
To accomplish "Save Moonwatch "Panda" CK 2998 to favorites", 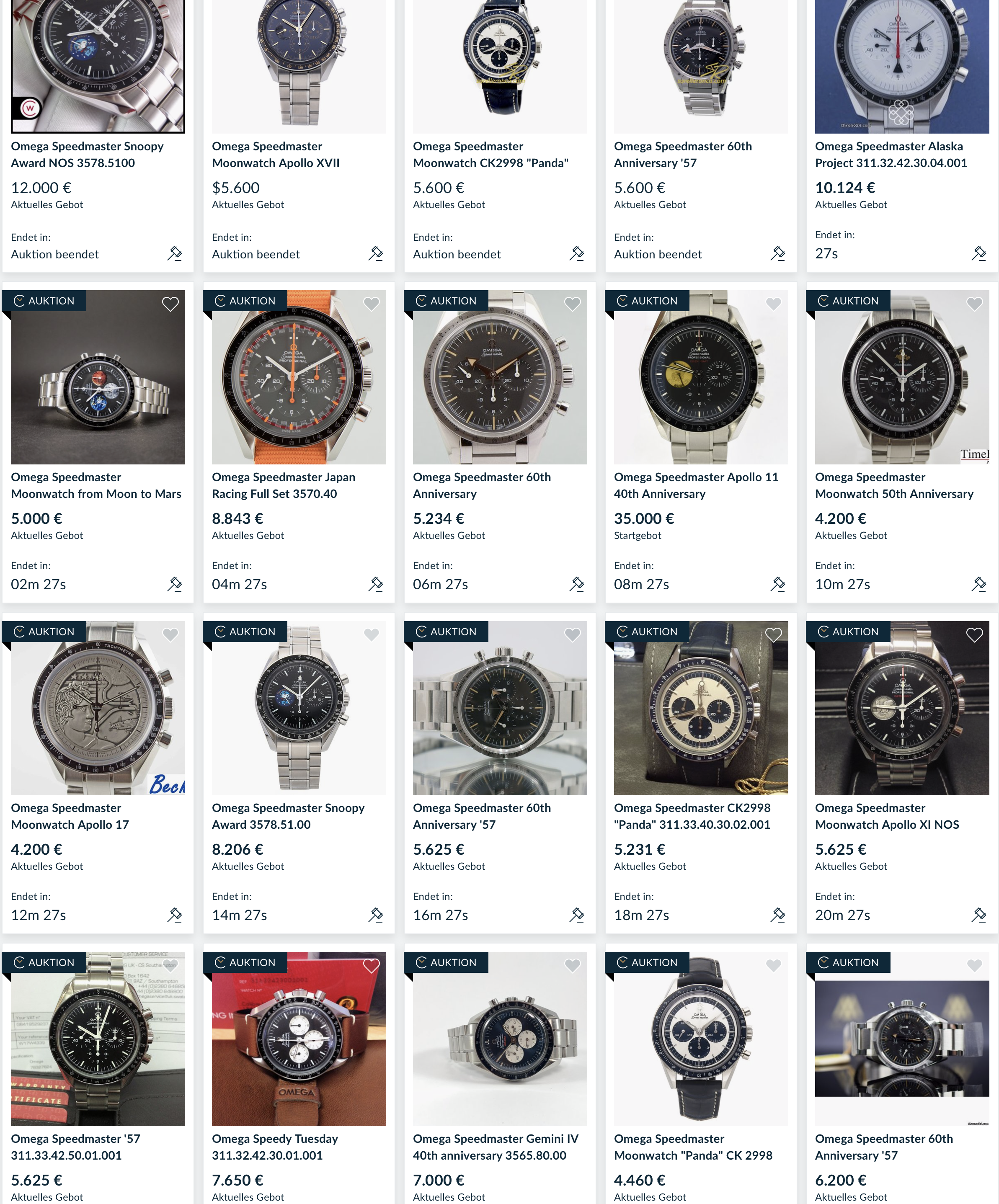I will [774, 966].
